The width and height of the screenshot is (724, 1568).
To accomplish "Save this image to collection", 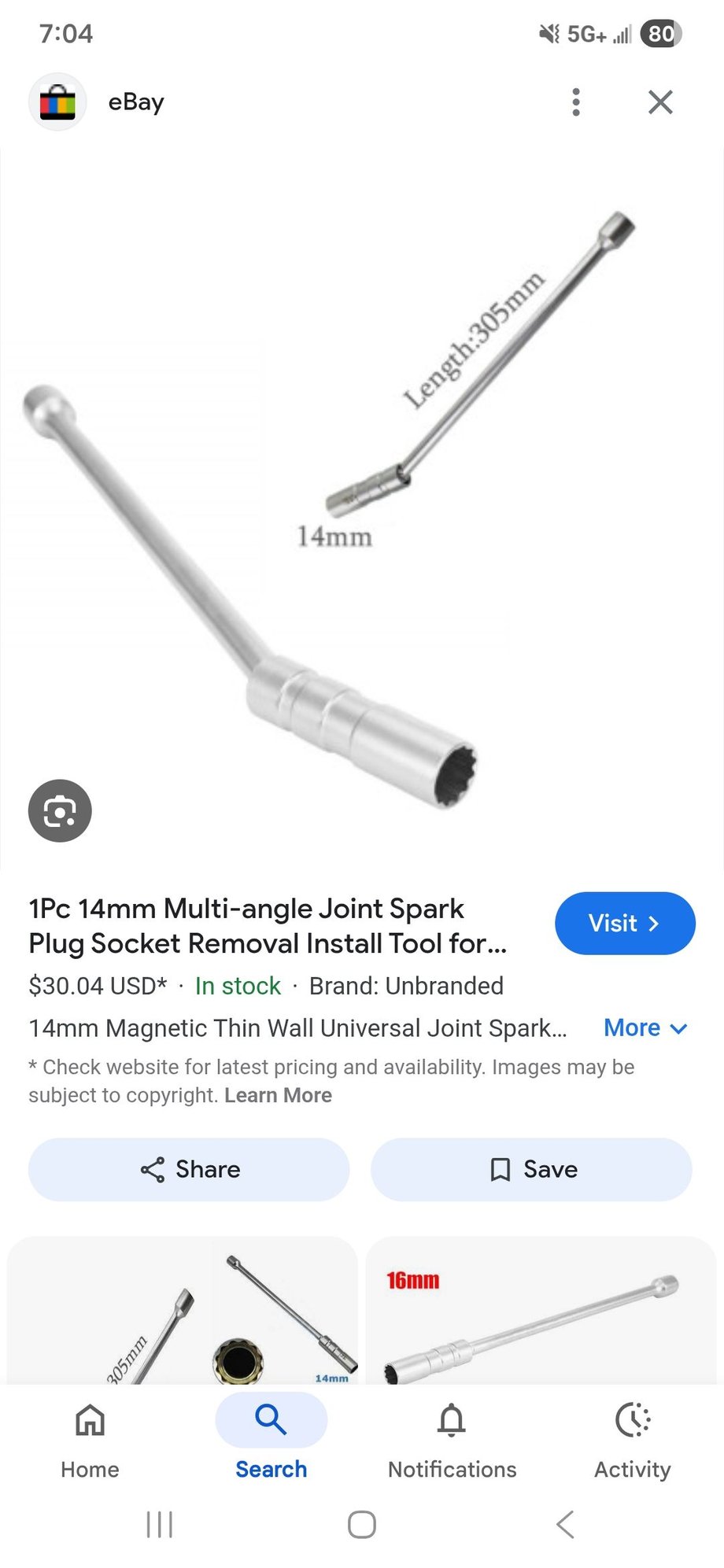I will point(531,1169).
